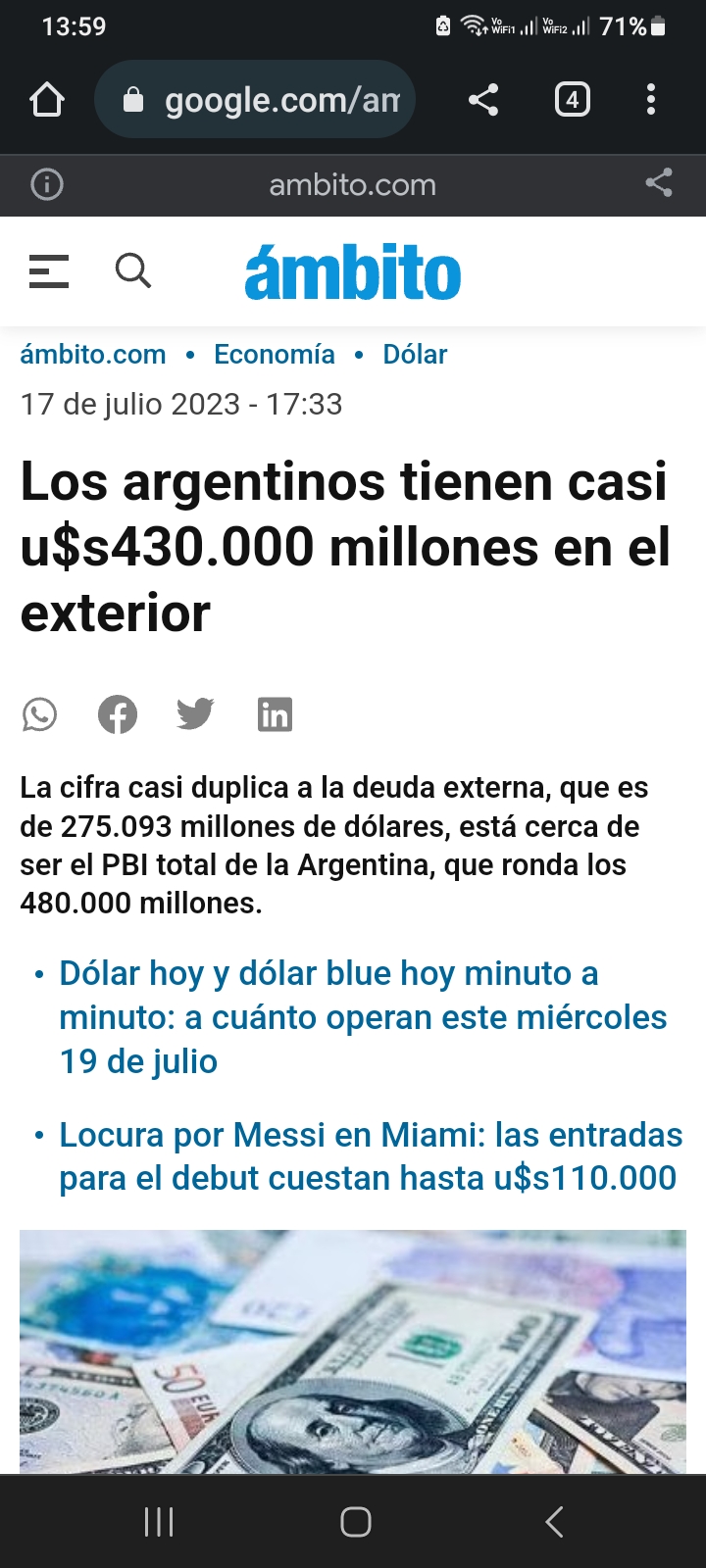This screenshot has height=1568, width=706.
Task: View page info for ambito.com
Action: 47,184
